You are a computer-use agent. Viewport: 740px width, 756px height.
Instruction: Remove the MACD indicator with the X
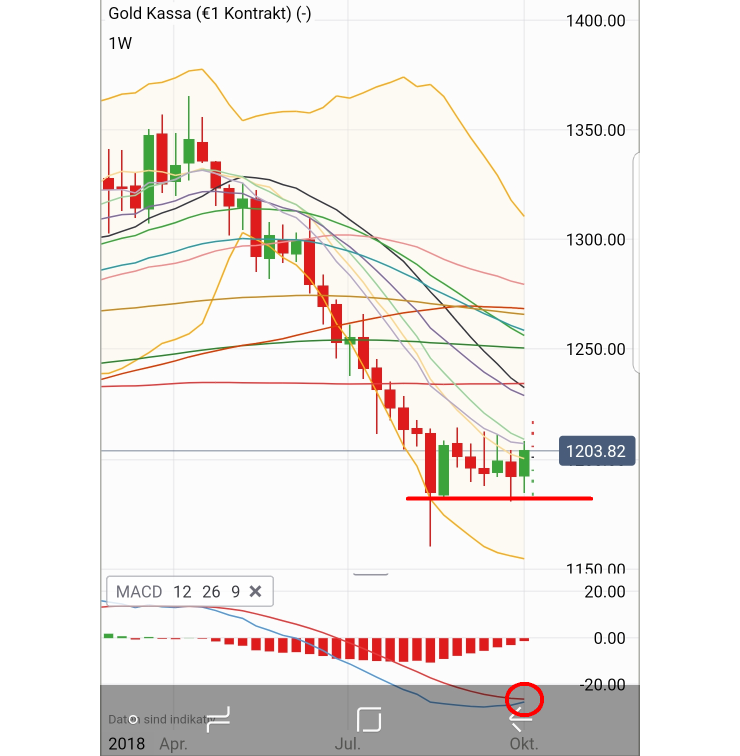click(256, 592)
